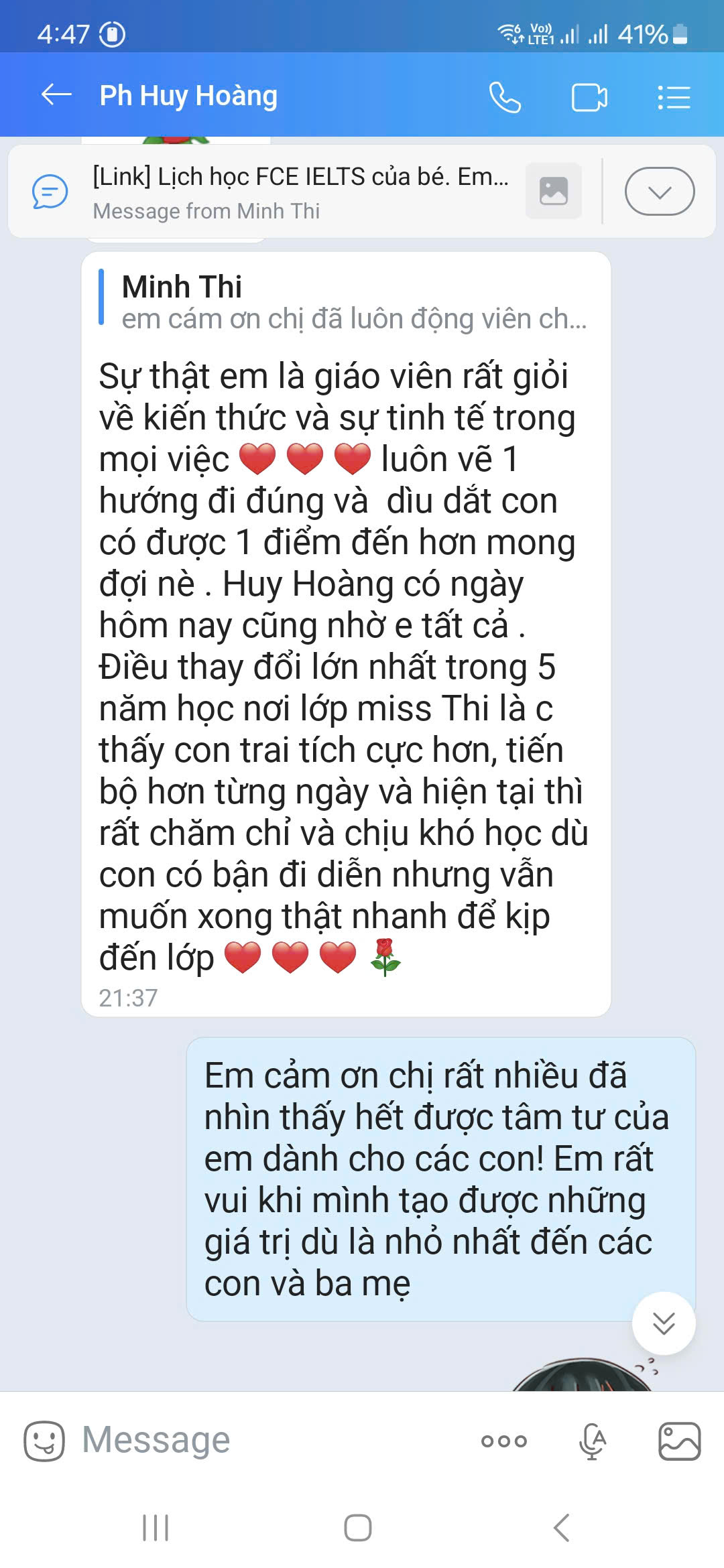This screenshot has height=1568, width=724.
Task: Open the sticker and emoji picker
Action: click(x=44, y=1441)
